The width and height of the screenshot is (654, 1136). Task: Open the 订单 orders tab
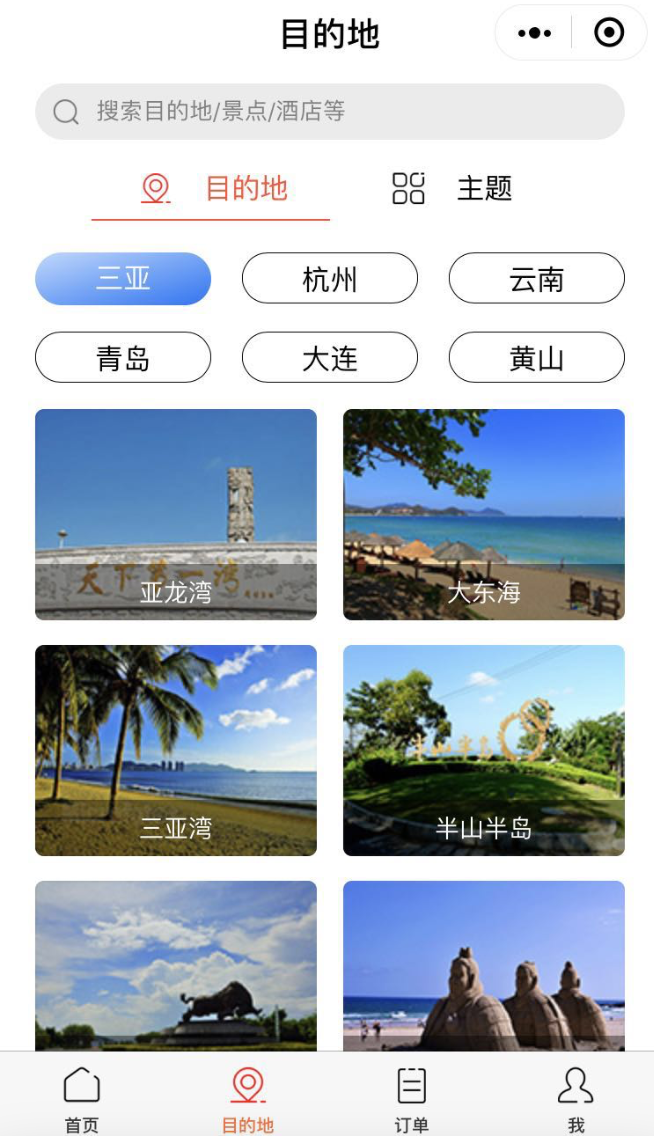point(411,1099)
